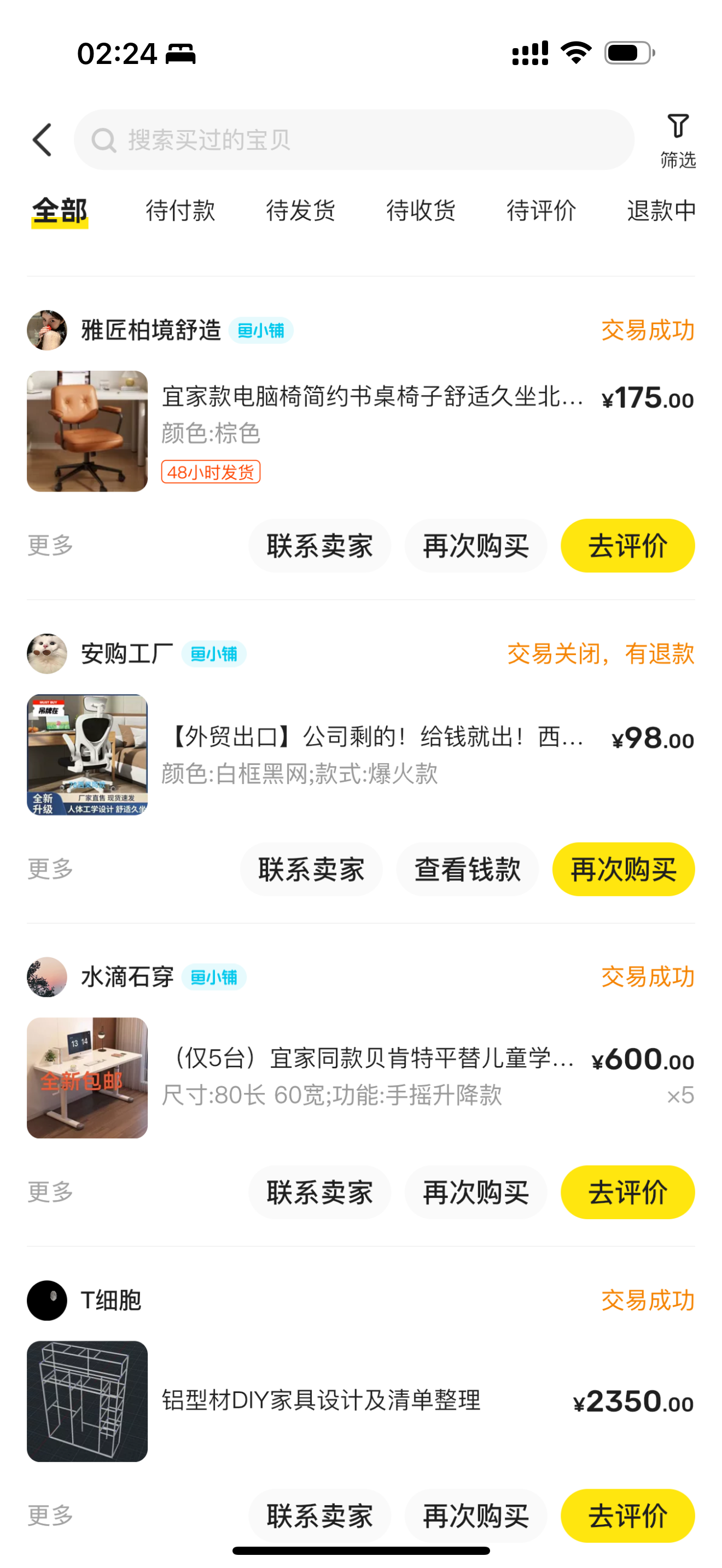Viewport: 722px width, 1568px height.
Task: Contact the seller 雅匠柏境舒造
Action: pyautogui.click(x=319, y=546)
